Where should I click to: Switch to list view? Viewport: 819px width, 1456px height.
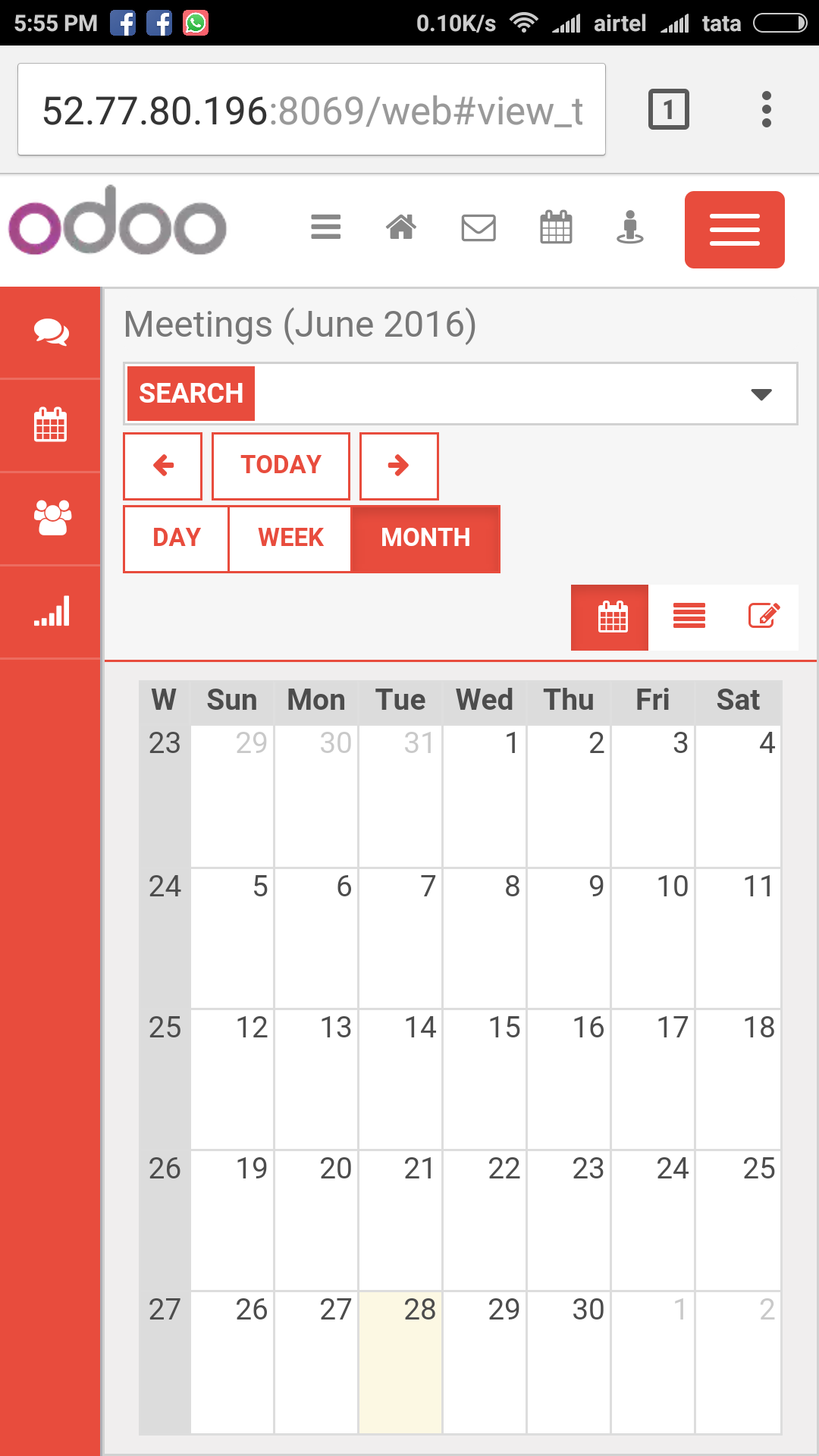[689, 617]
